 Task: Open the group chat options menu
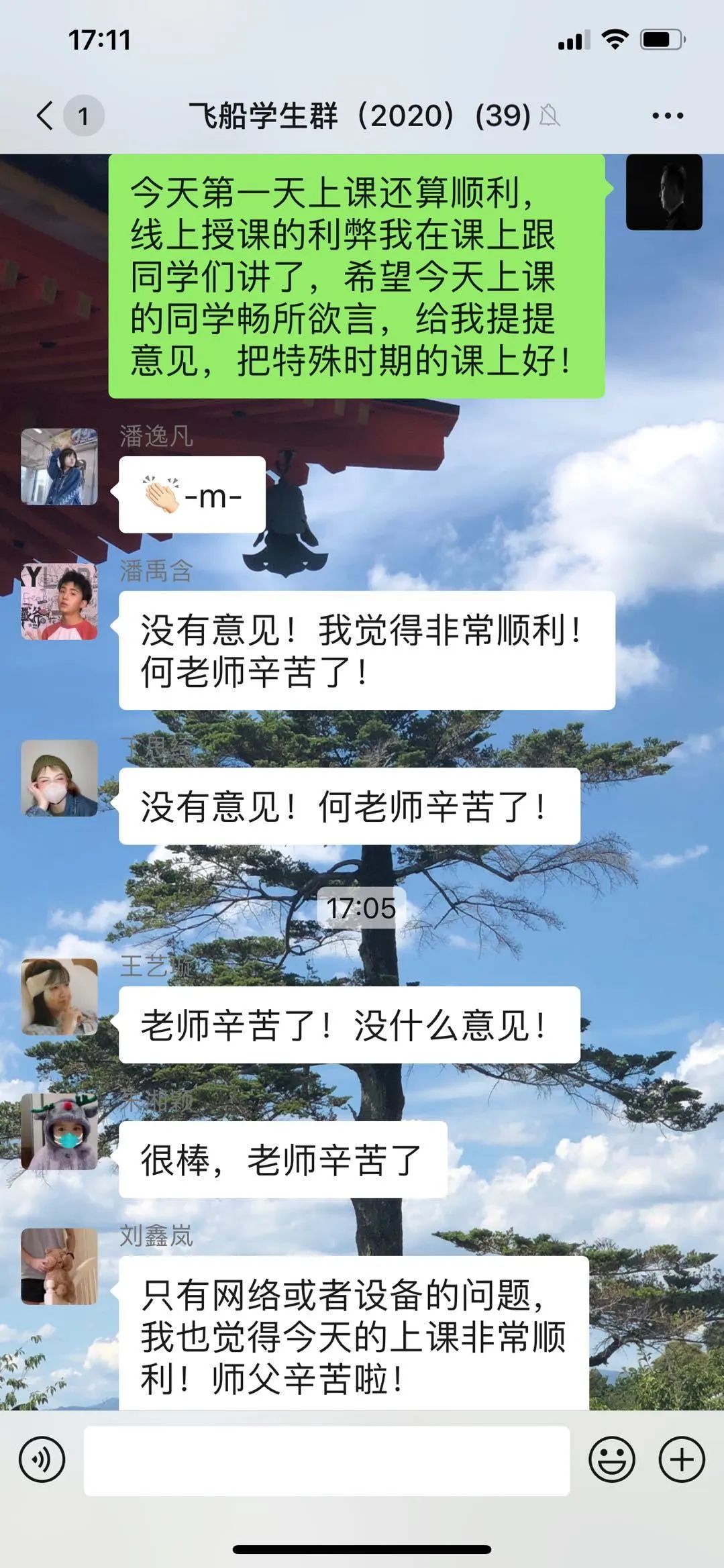click(667, 115)
